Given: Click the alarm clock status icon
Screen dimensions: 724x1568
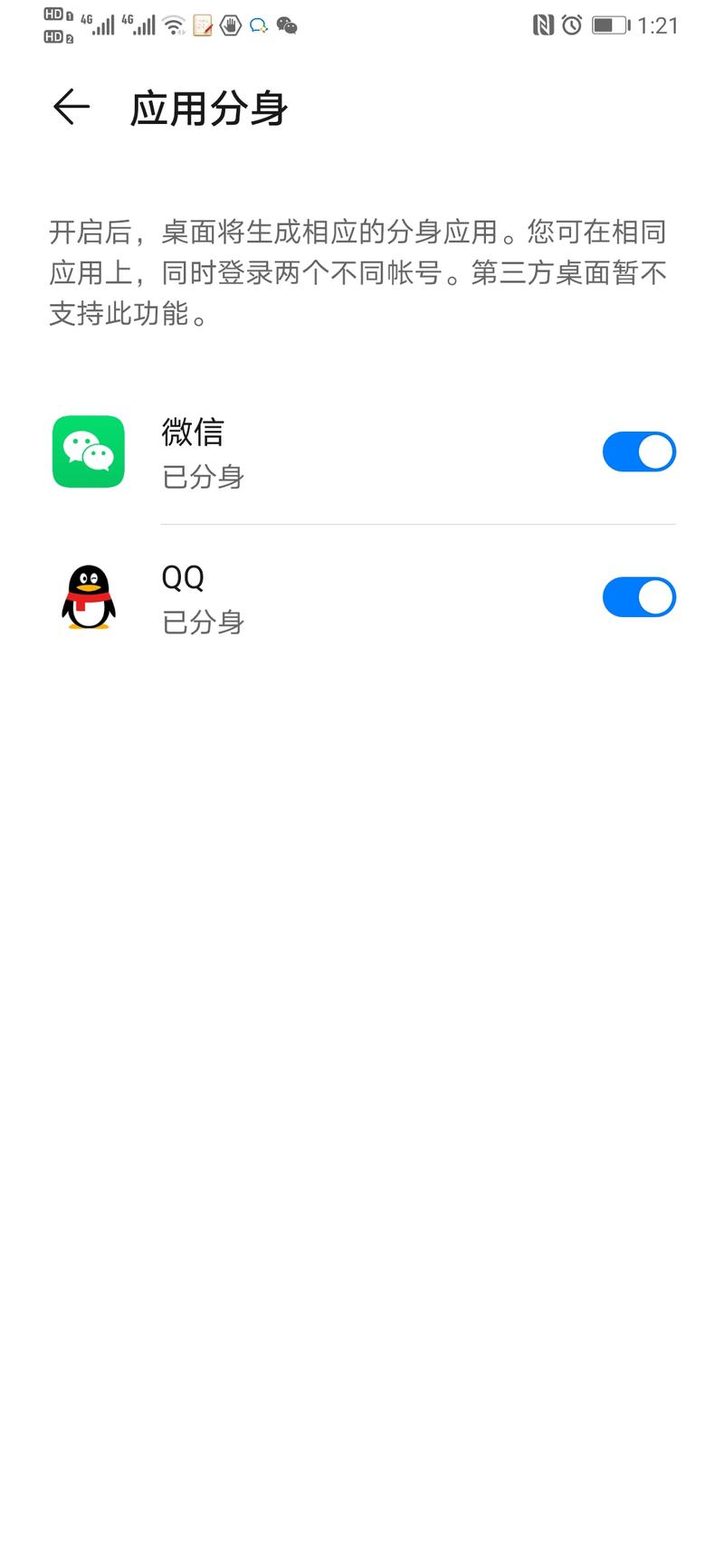Looking at the screenshot, I should (x=571, y=25).
